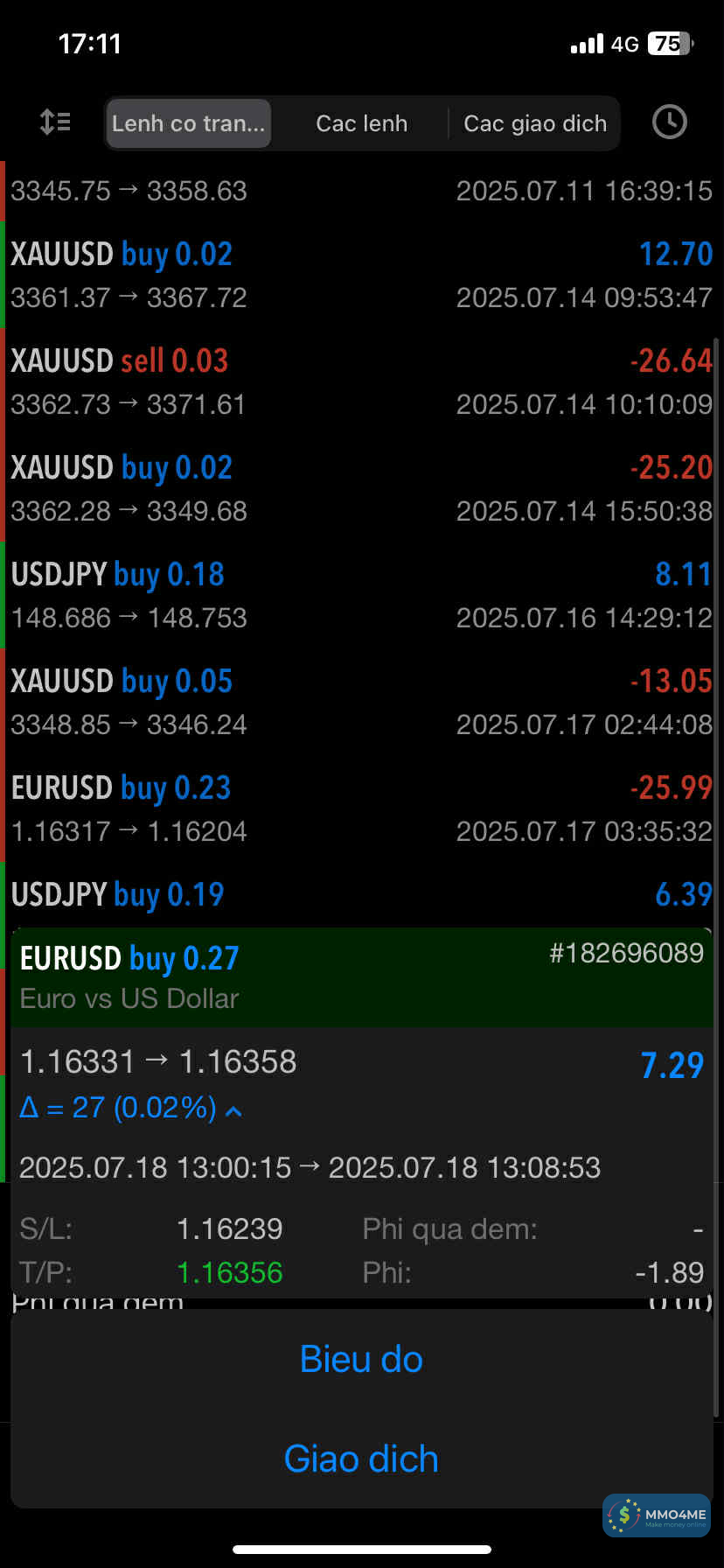Screen dimensions: 724x1568
Task: Select the XAUUSD buy 0.02 profit 12.70 row
Action: coord(361,275)
